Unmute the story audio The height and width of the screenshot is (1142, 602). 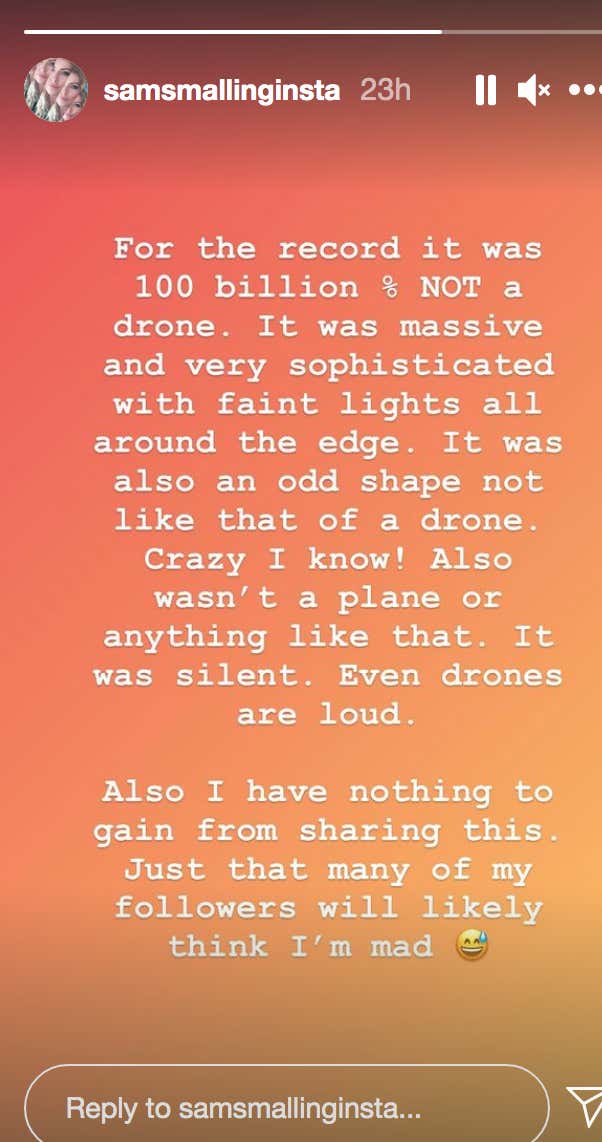(533, 91)
